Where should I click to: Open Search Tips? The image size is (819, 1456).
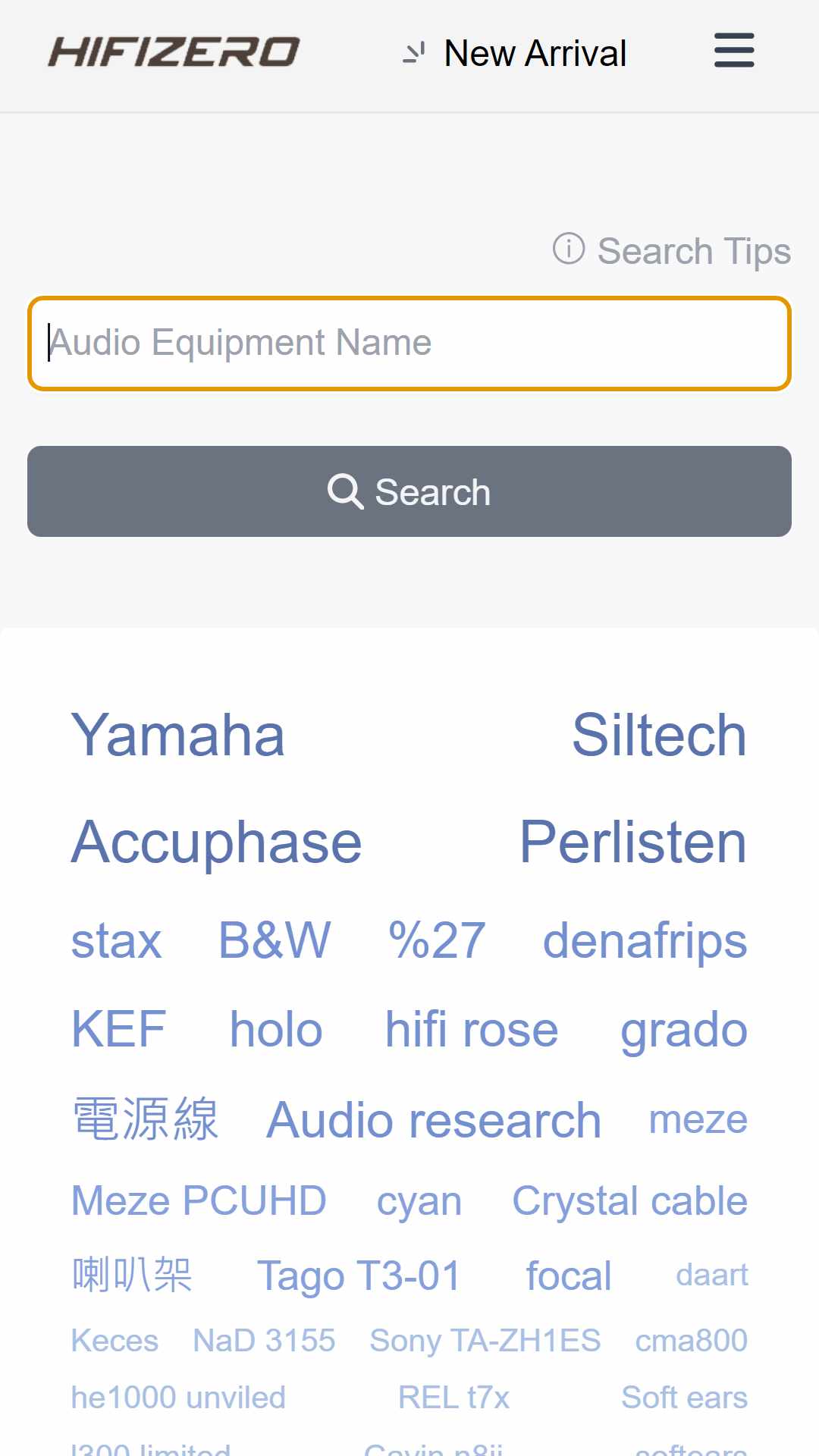[x=671, y=251]
